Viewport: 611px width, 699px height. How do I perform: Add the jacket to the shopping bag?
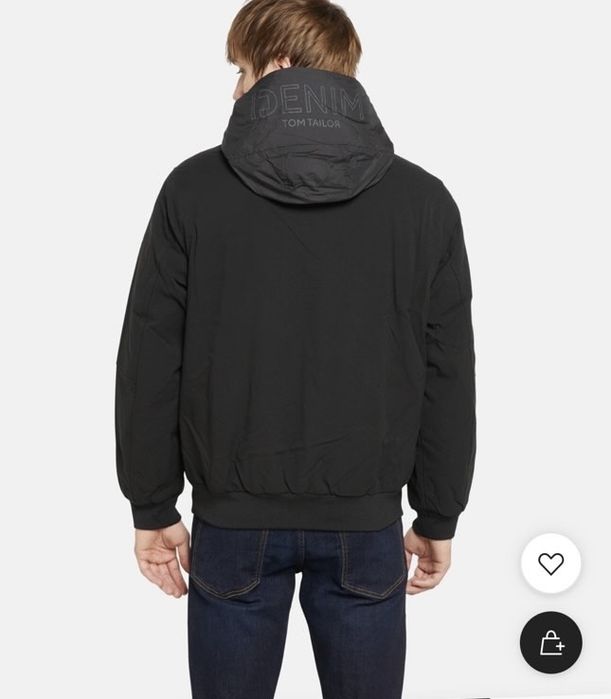pos(551,642)
